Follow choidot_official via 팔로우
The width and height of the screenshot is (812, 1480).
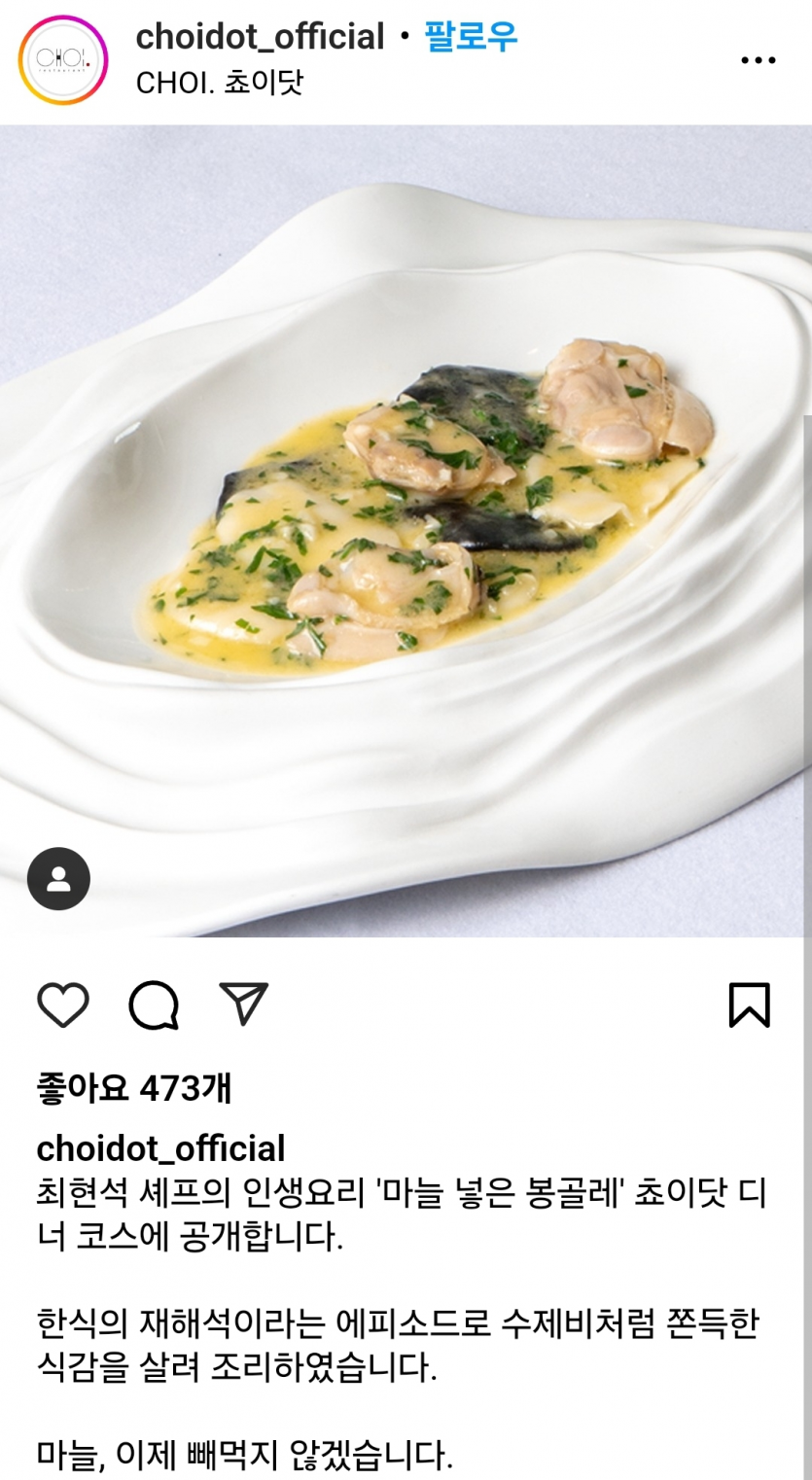pos(471,38)
